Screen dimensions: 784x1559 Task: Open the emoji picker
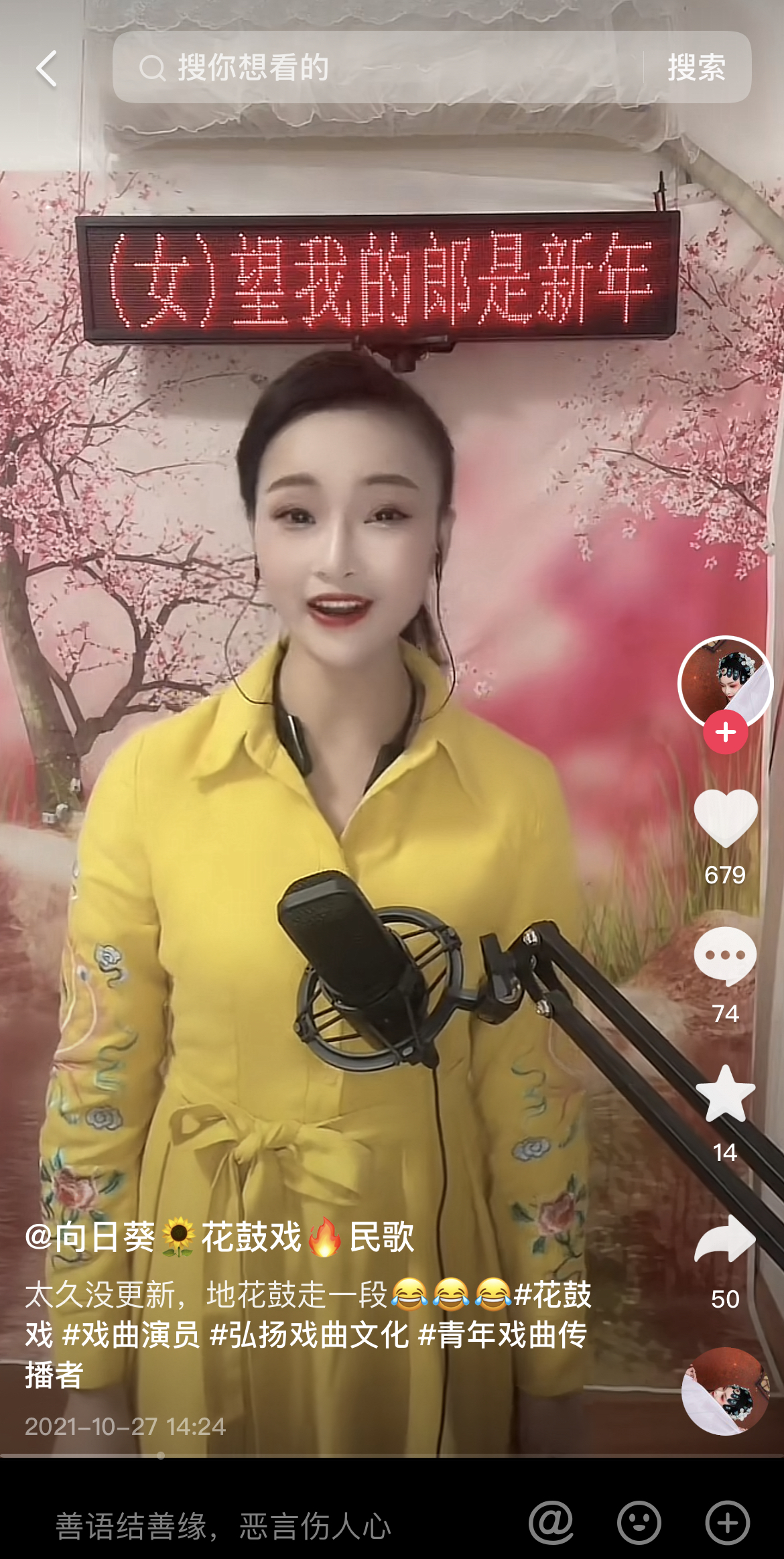[639, 1523]
